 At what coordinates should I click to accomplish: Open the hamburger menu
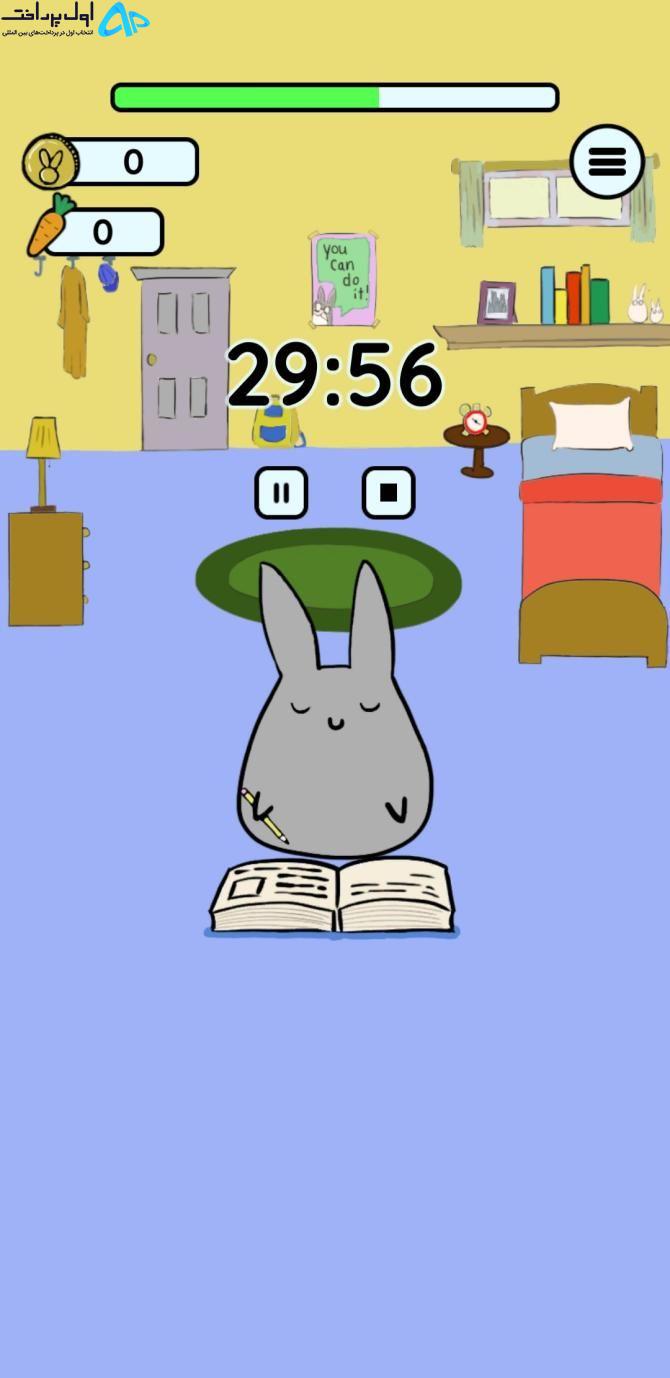pos(607,161)
